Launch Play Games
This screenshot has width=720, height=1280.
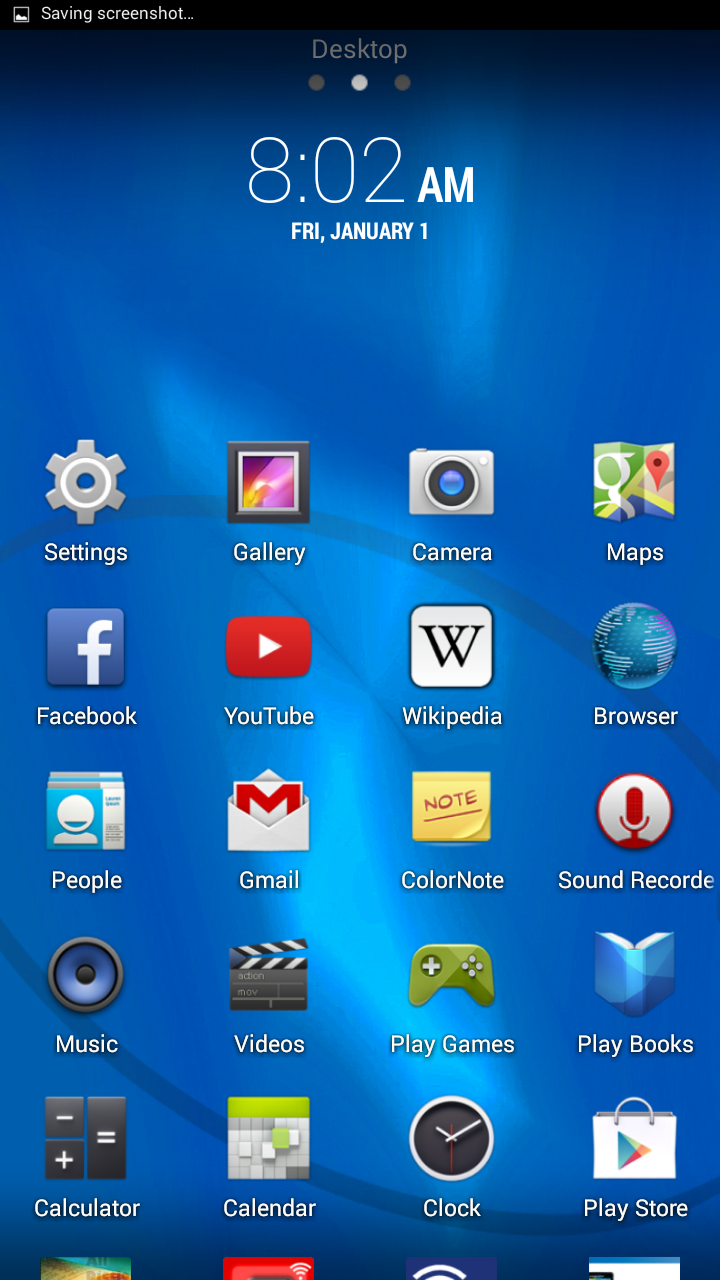pyautogui.click(x=452, y=975)
